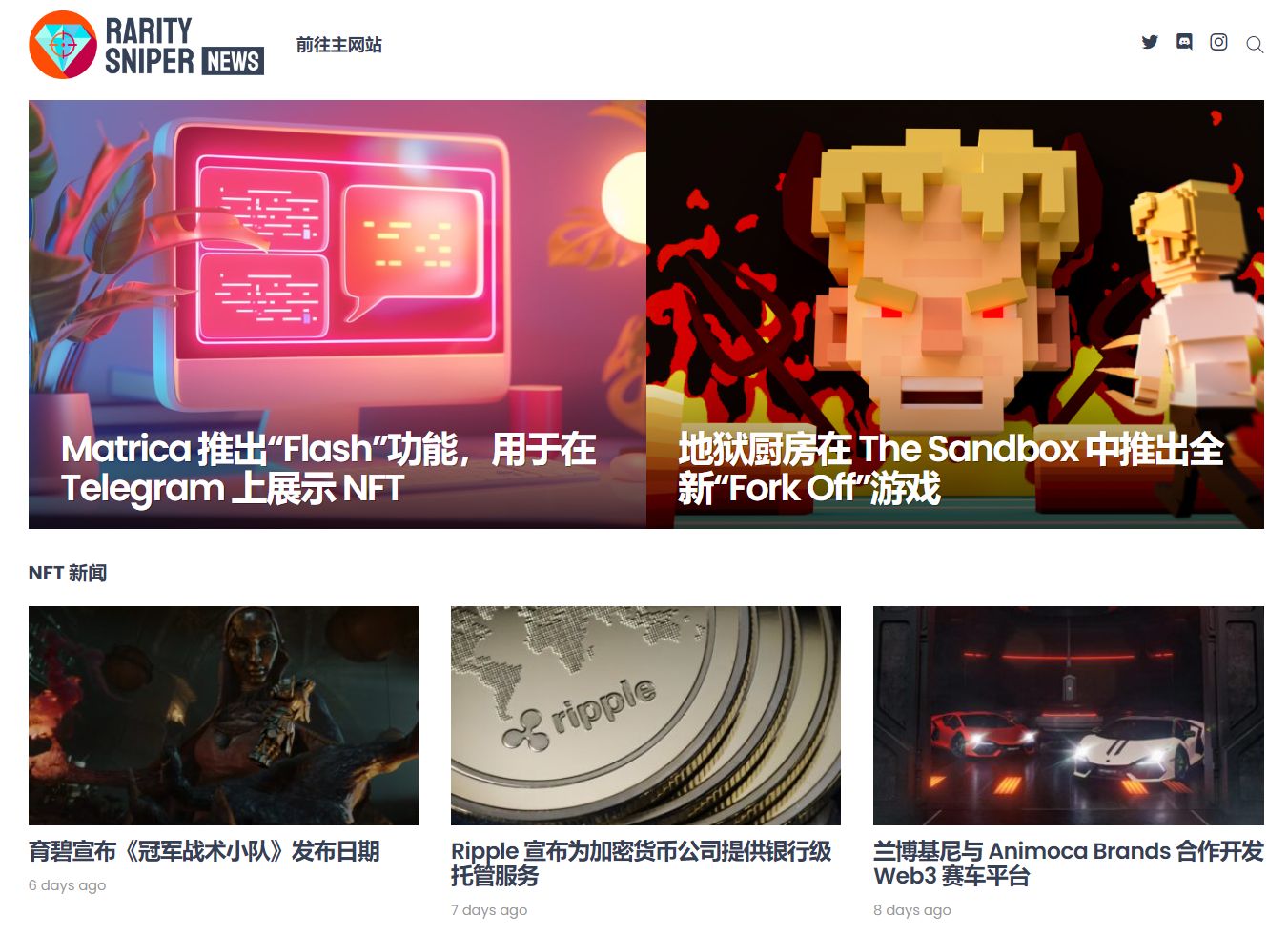
Task: Open the Rarity Sniper News logo
Action: pyautogui.click(x=146, y=45)
